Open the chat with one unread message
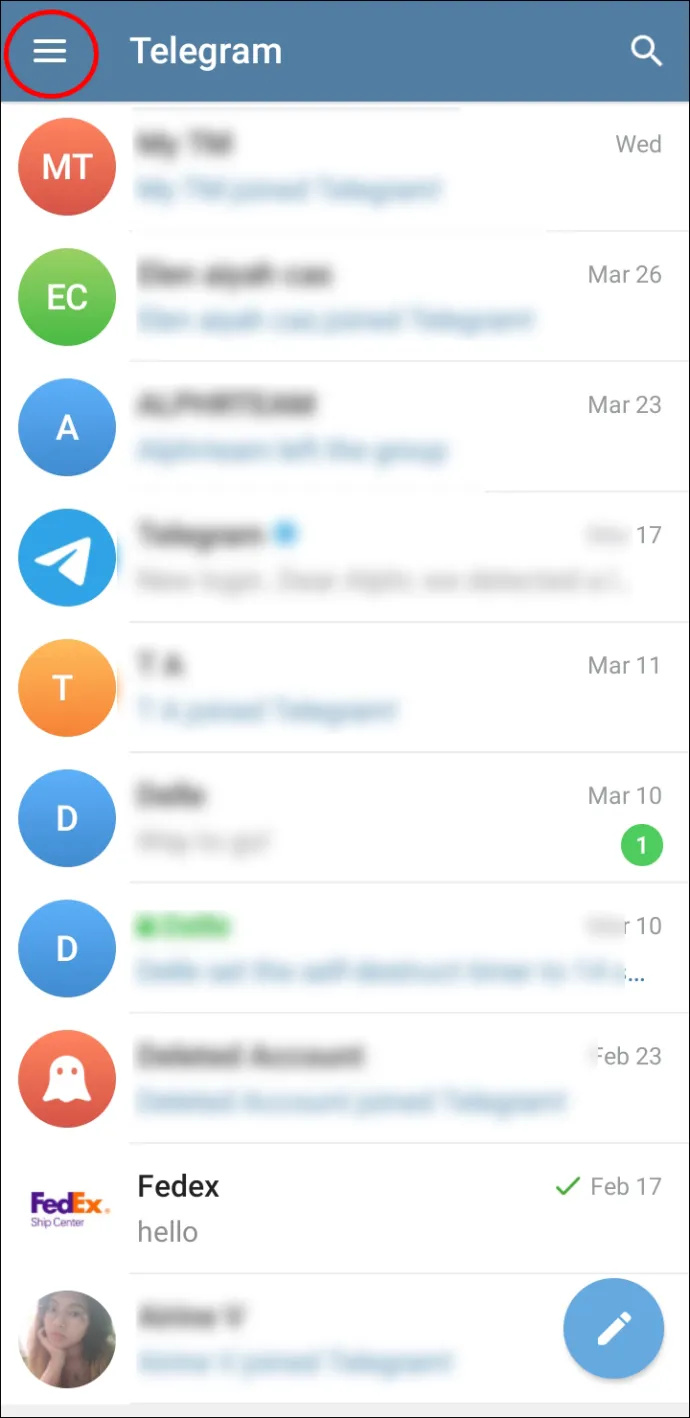Image resolution: width=690 pixels, height=1418 pixels. point(345,818)
